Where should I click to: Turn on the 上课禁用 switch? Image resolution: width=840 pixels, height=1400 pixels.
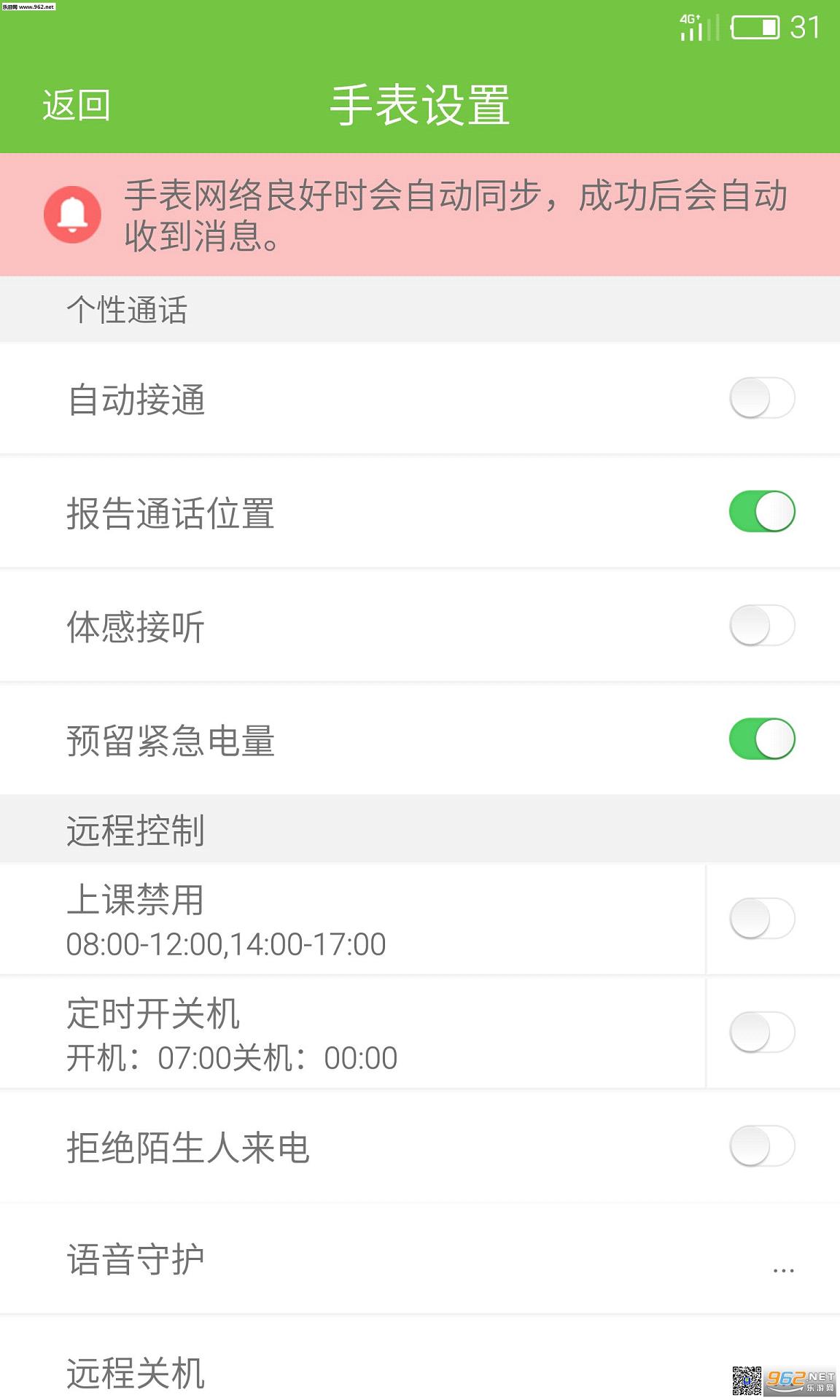click(761, 919)
